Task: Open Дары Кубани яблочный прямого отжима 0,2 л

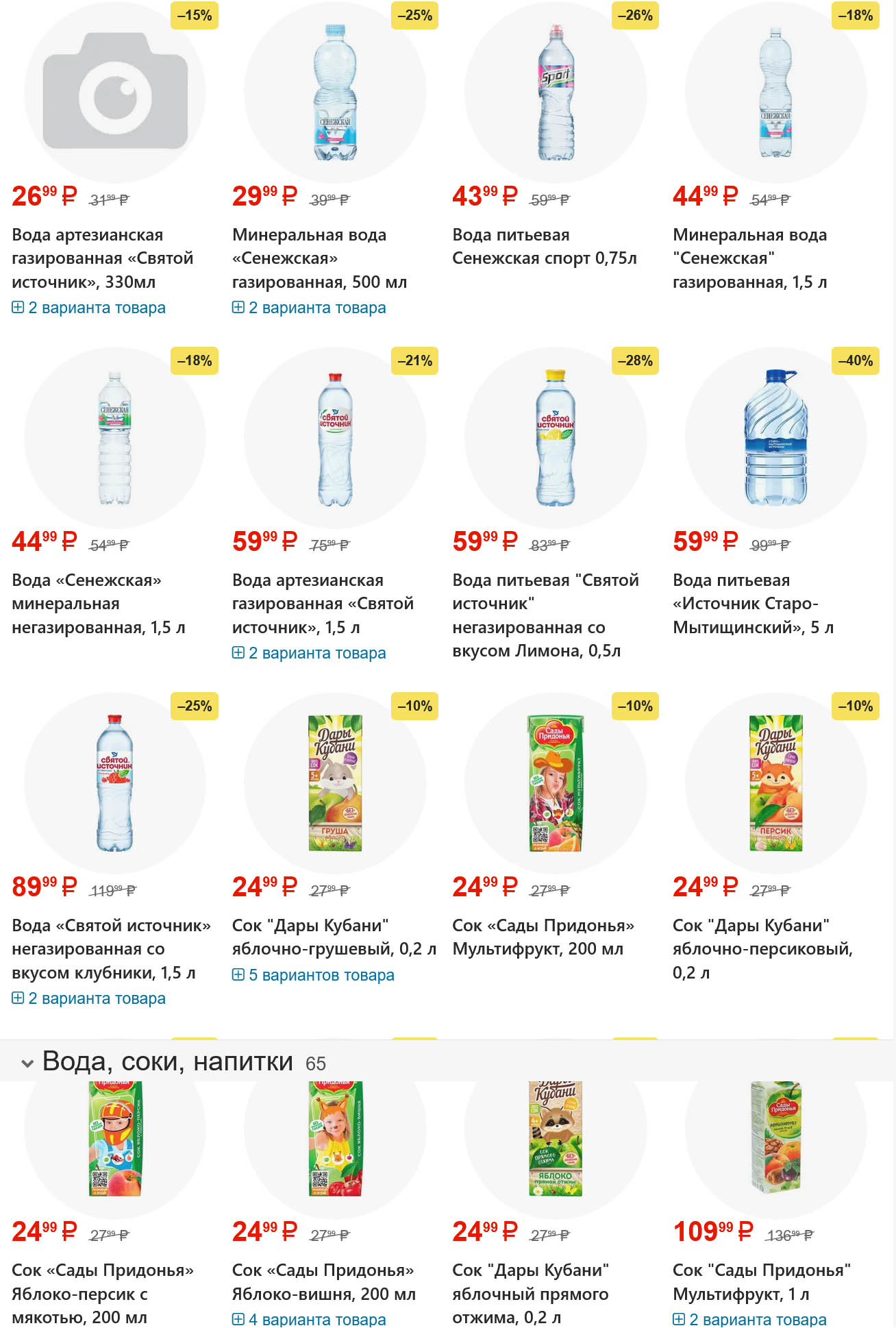Action: pos(531,1294)
